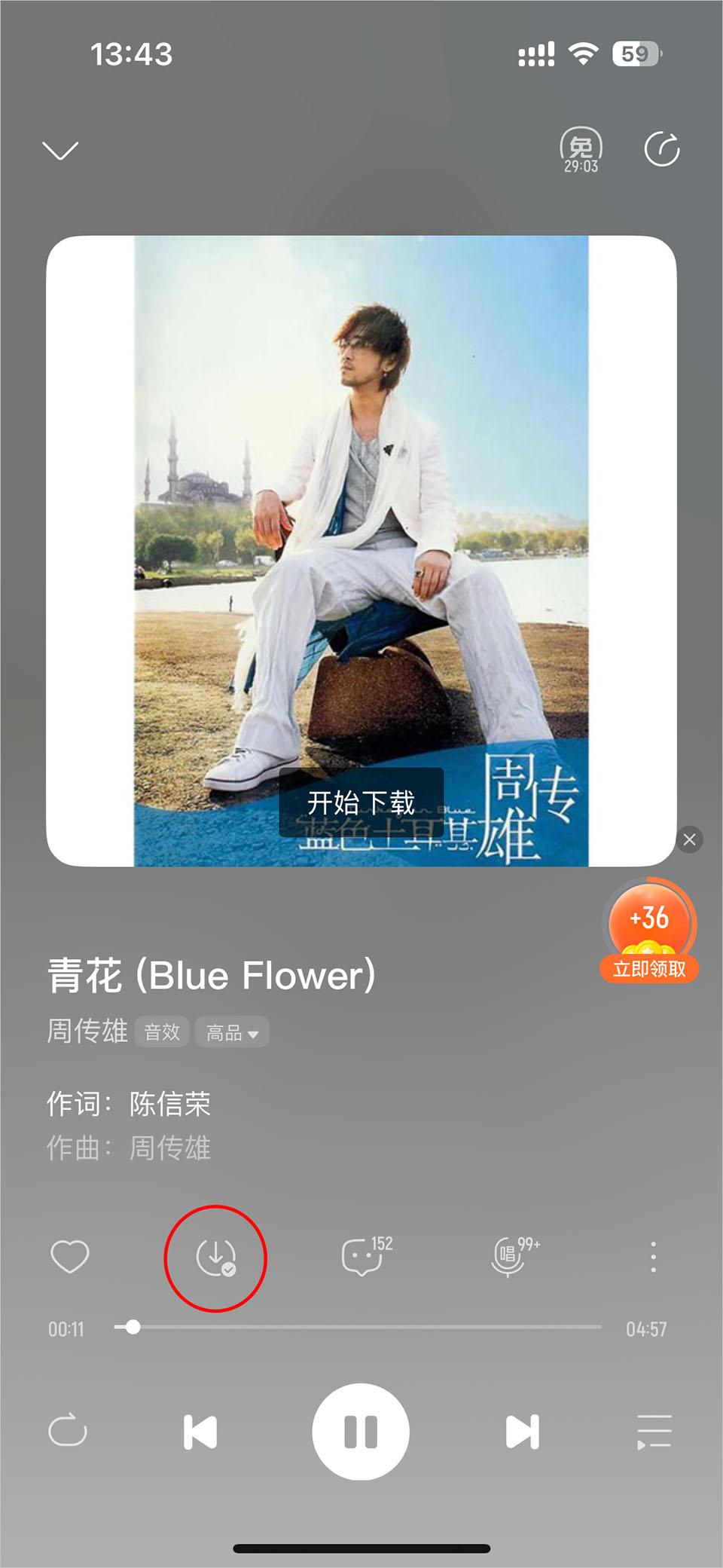Viewport: 723px width, 1568px height.
Task: Like the song 青花 with the heart
Action: (69, 1257)
